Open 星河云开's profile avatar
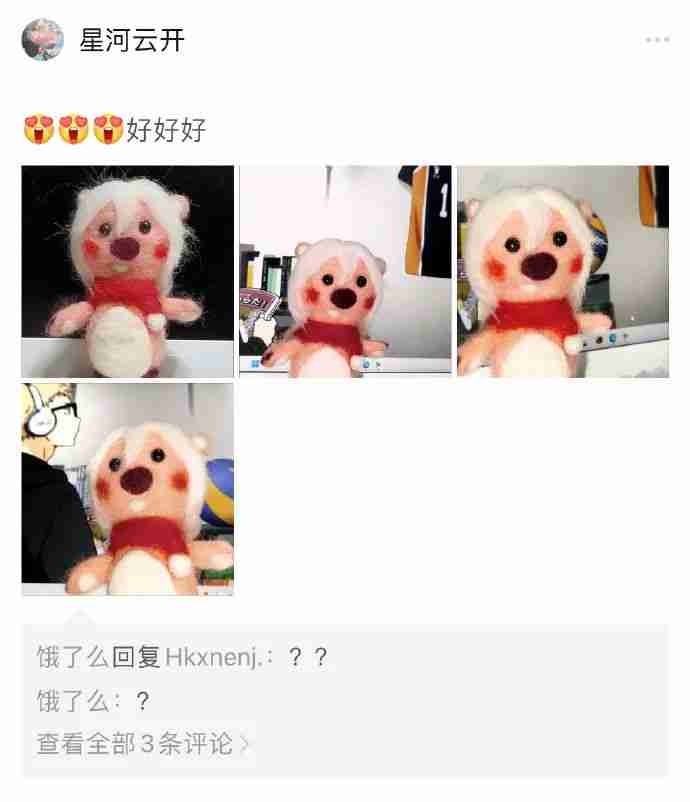 [42, 40]
